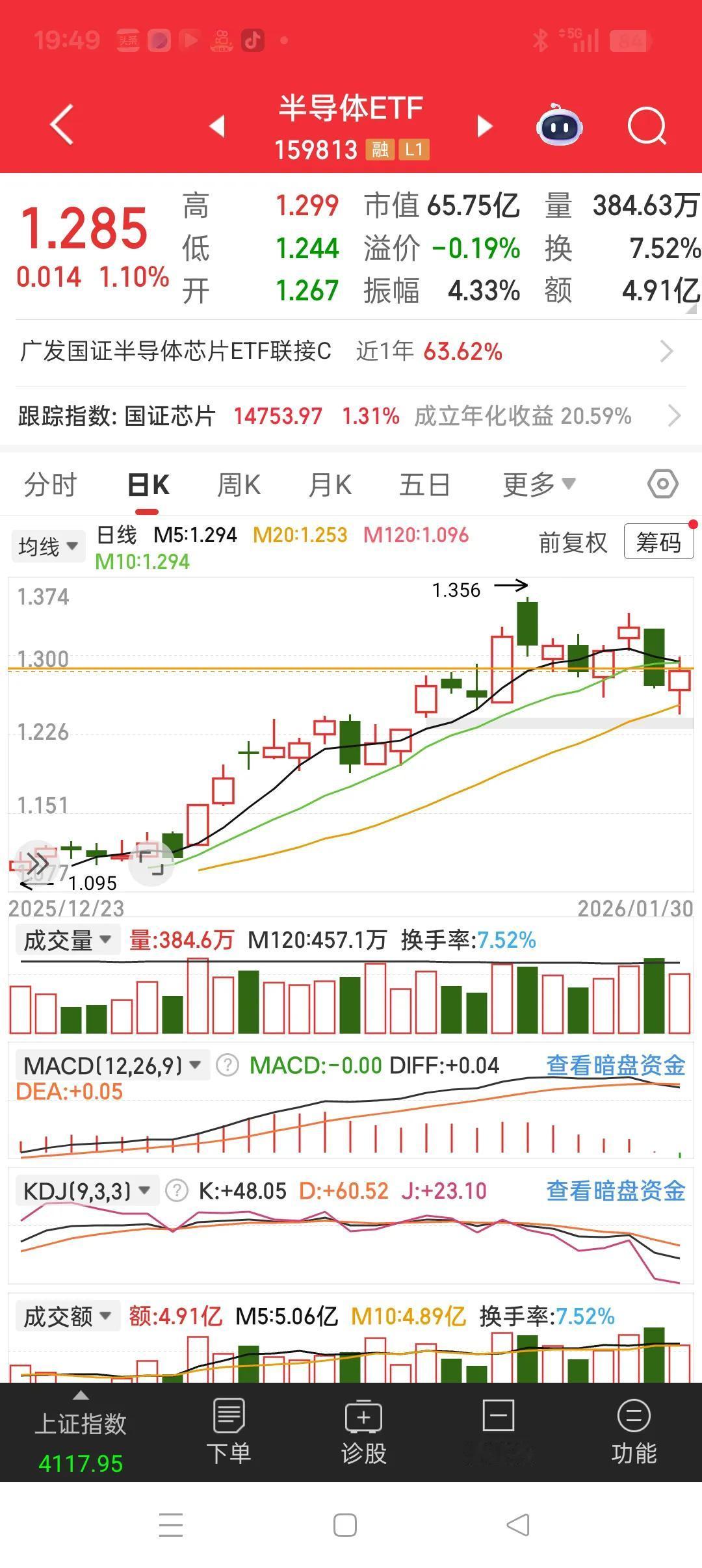
Task: Open the MACD(12,26,9) indicator selector
Action: [x=110, y=1064]
